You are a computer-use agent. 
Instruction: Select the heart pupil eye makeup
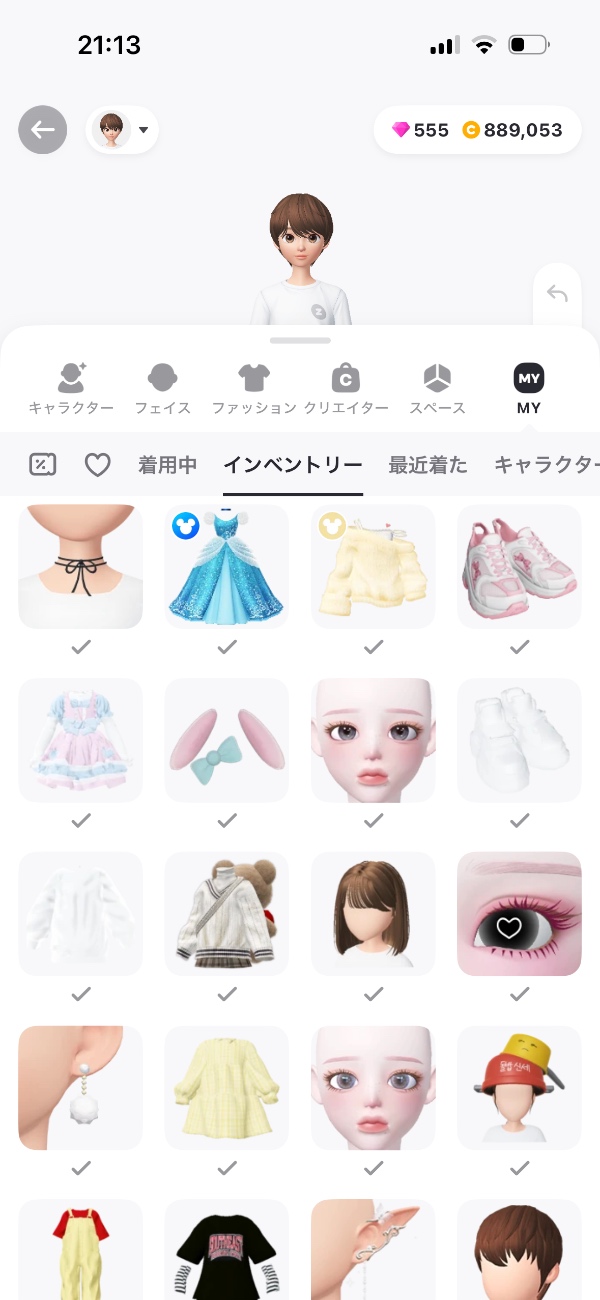click(519, 913)
